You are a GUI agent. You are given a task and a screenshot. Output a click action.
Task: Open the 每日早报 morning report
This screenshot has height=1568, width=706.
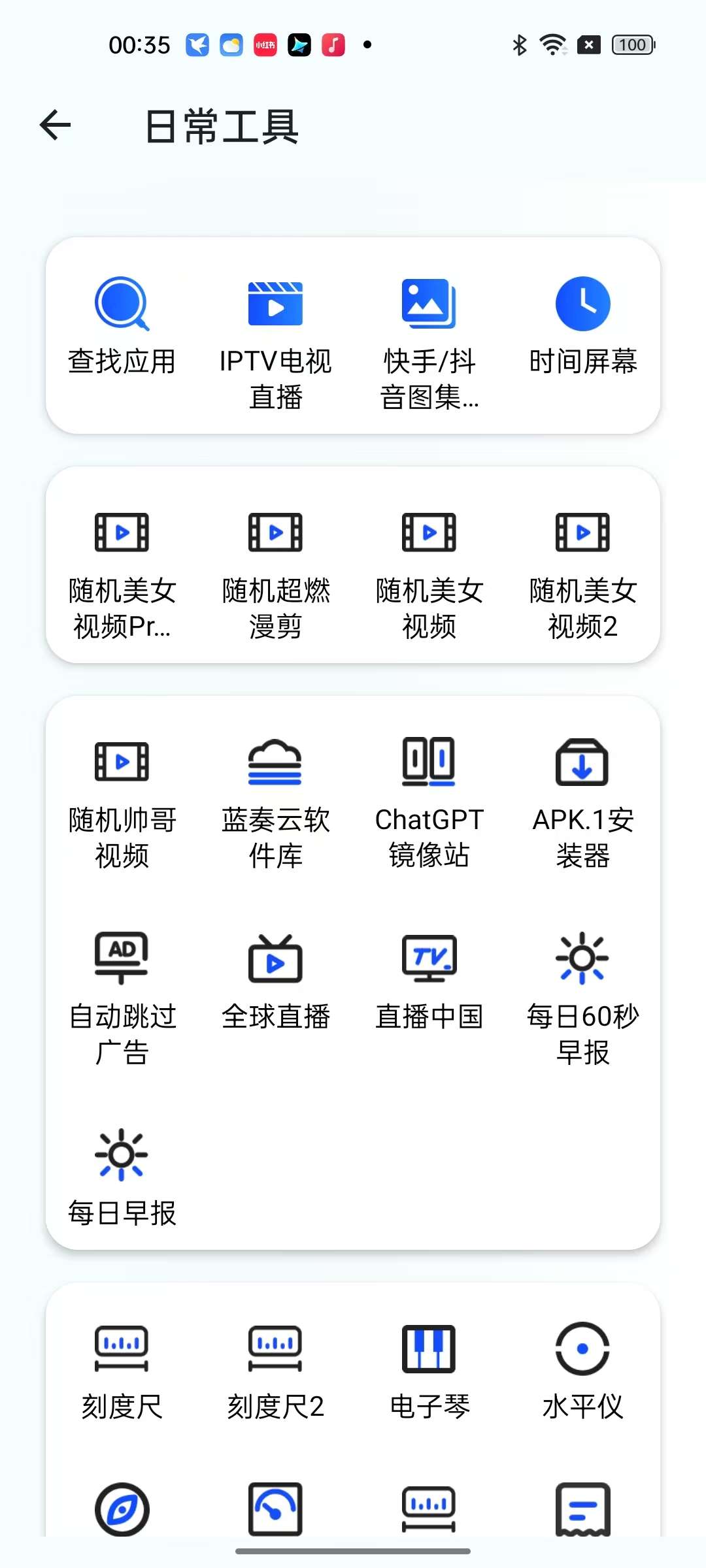(x=122, y=1183)
